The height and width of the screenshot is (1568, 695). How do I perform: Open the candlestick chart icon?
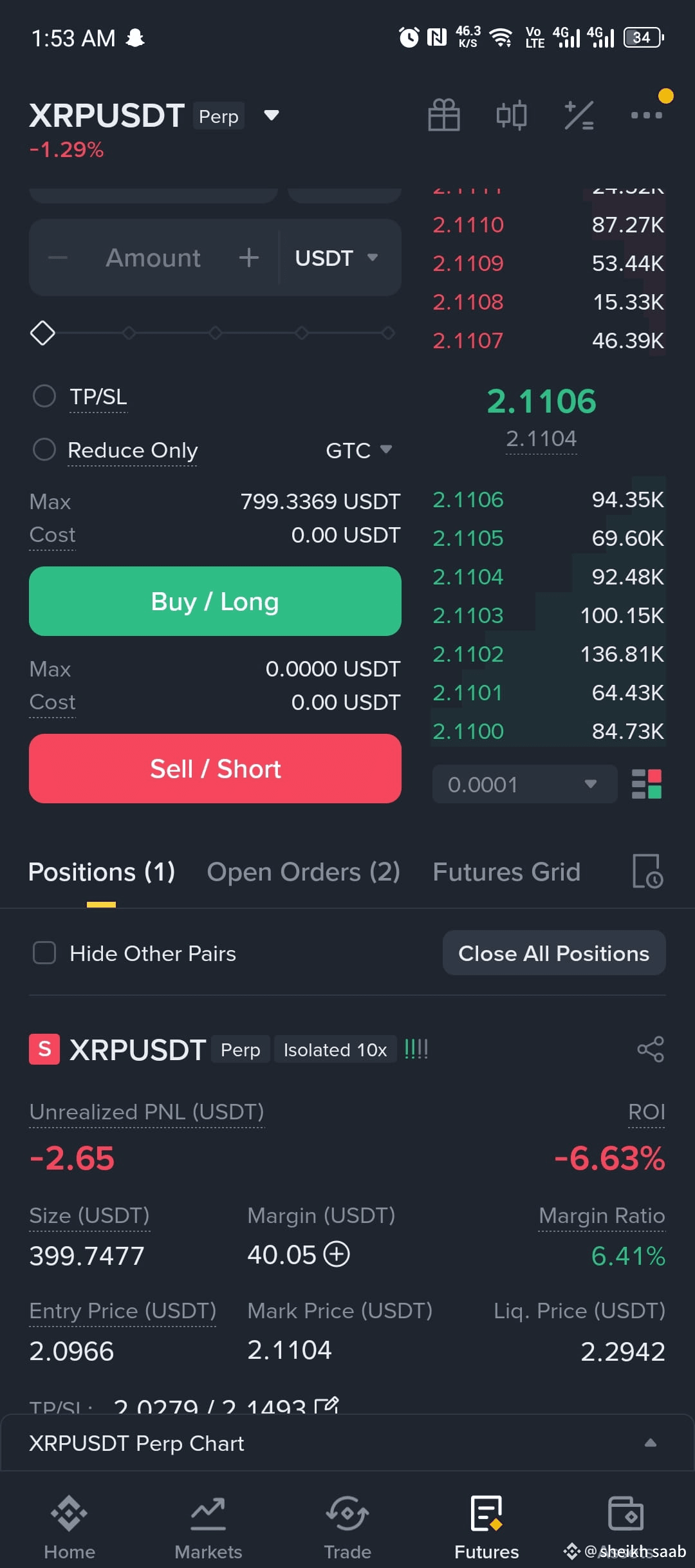click(x=512, y=115)
